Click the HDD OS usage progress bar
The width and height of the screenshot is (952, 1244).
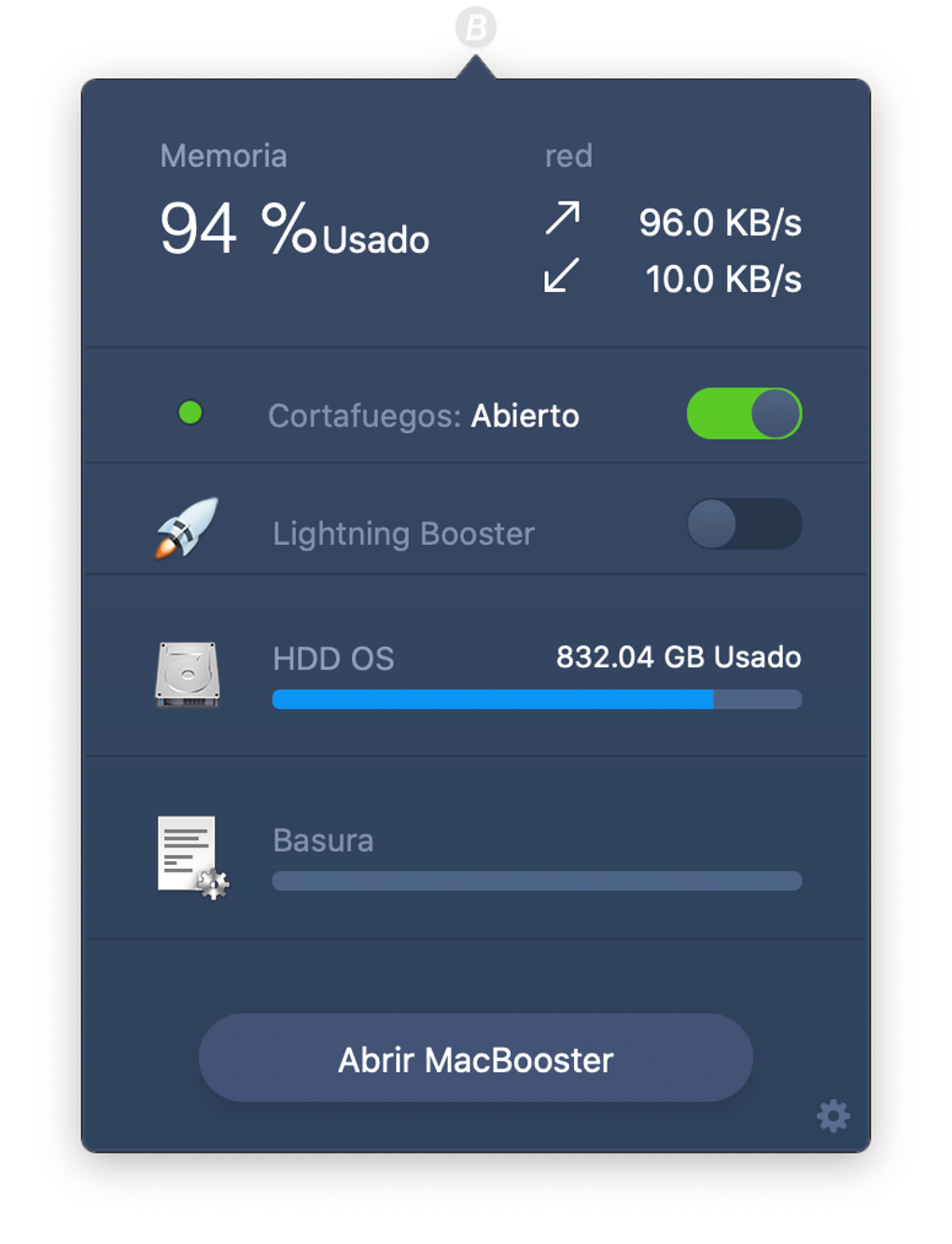(x=537, y=699)
